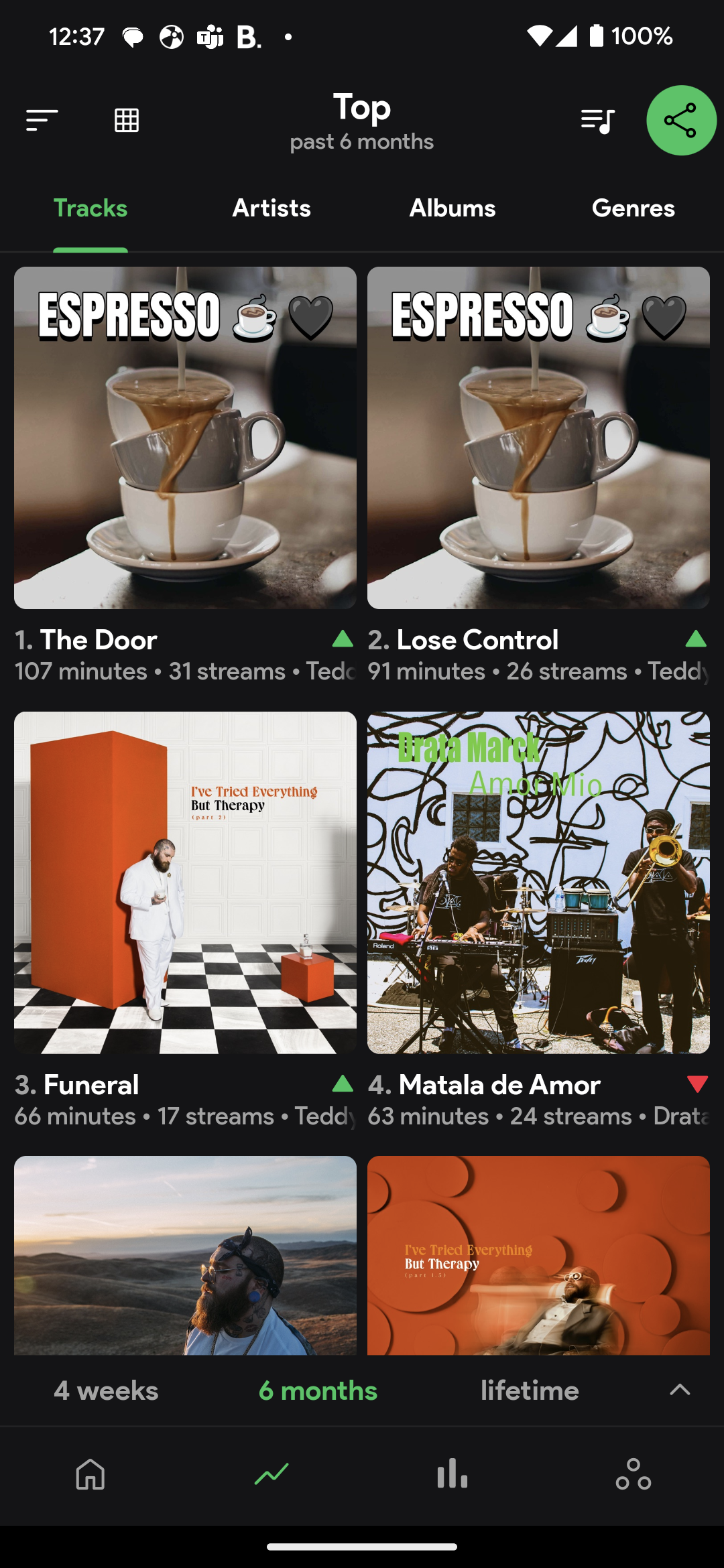Image resolution: width=724 pixels, height=1568 pixels.
Task: Go to the home tab
Action: 90,1474
